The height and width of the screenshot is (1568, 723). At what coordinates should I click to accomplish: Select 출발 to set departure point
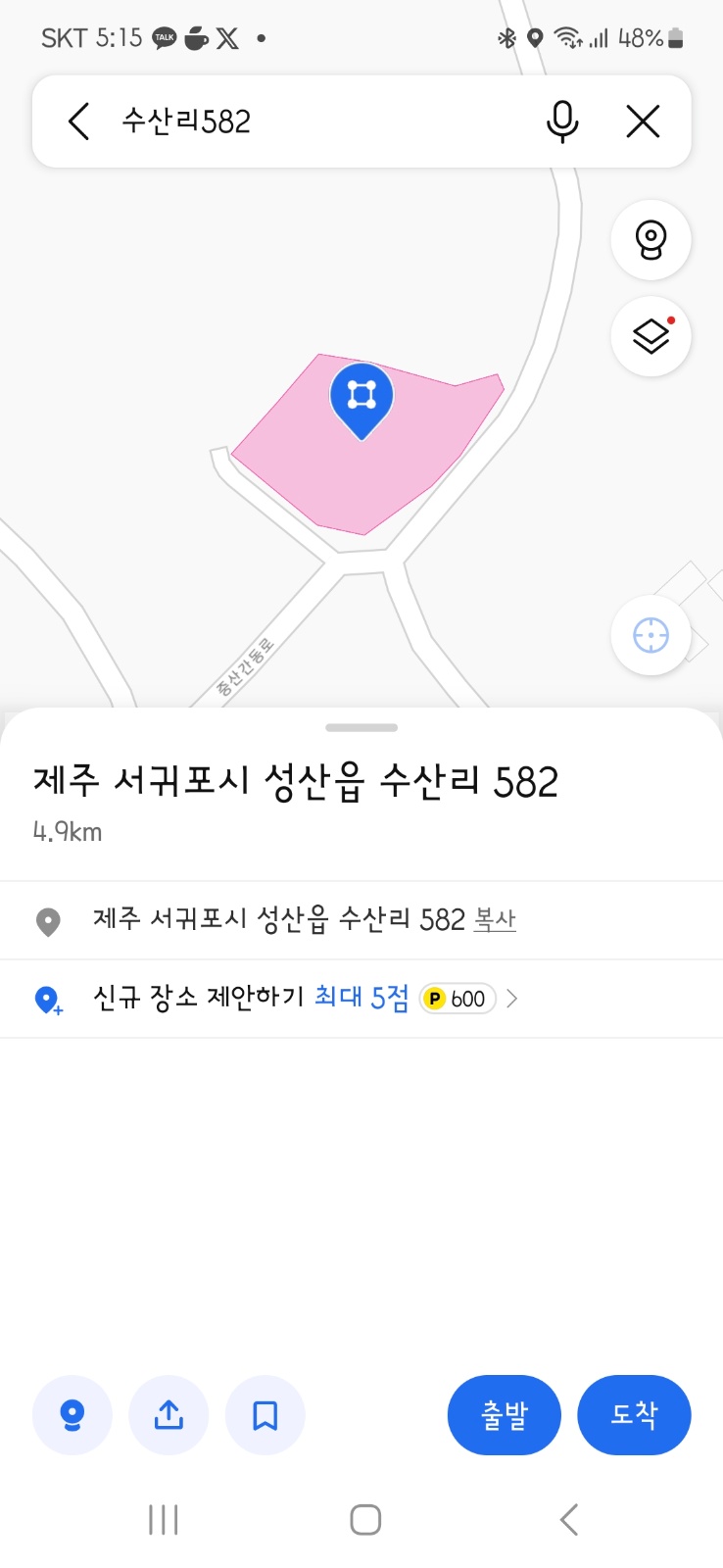(504, 1415)
